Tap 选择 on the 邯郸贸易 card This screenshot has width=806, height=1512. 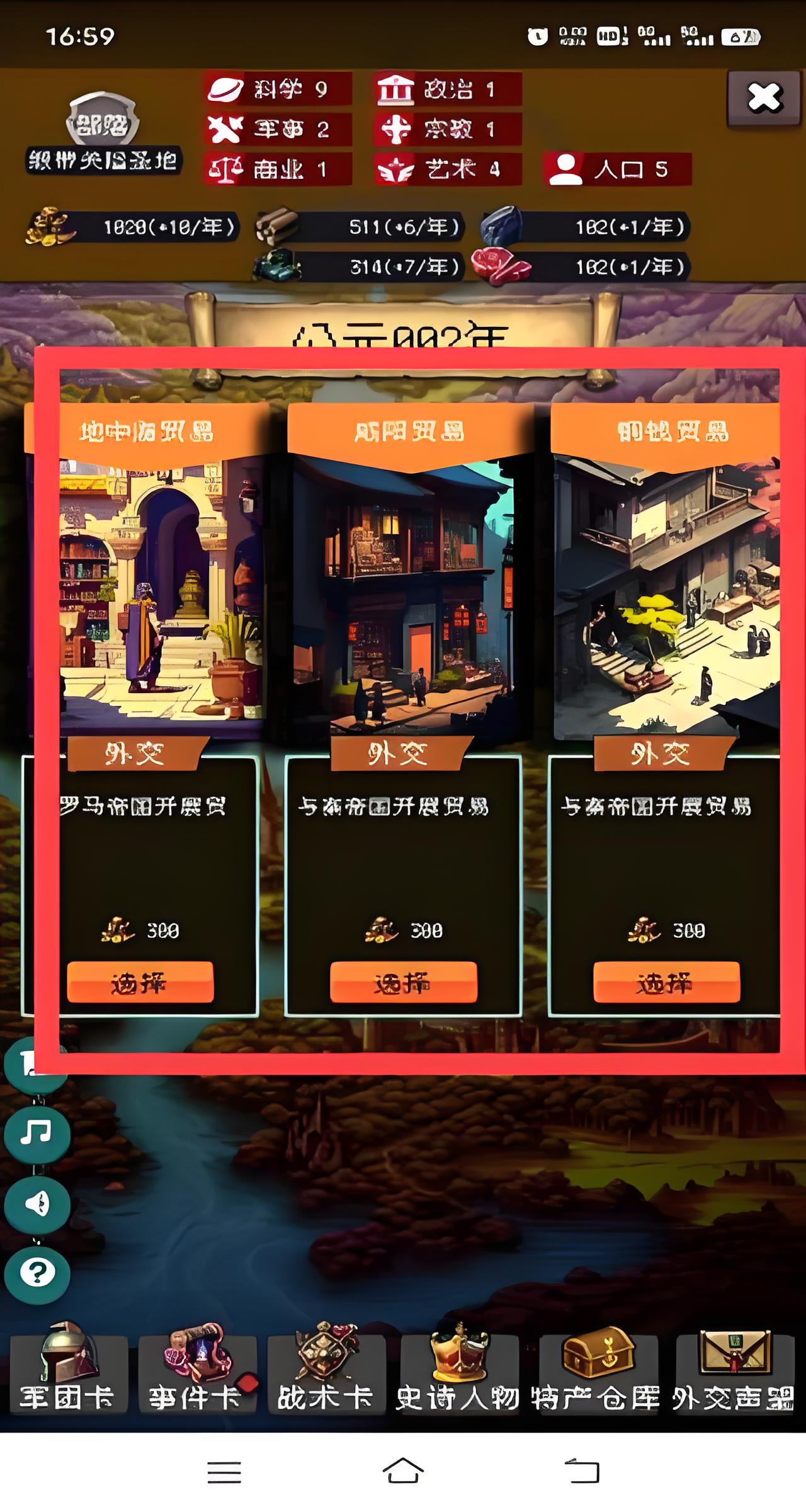pos(666,982)
